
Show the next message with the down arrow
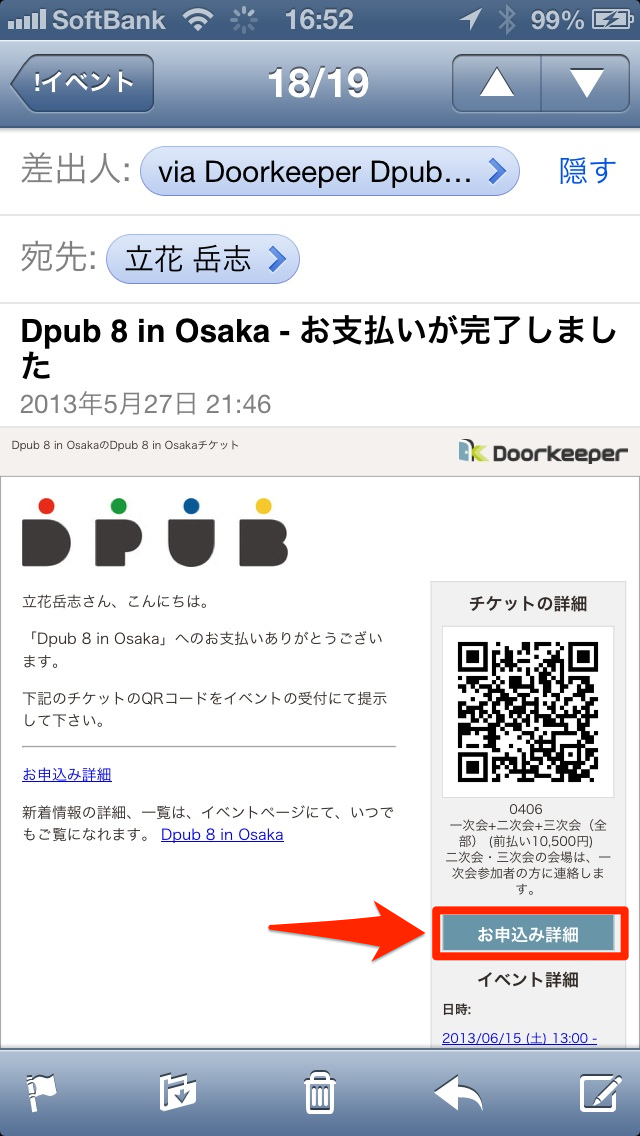(x=585, y=84)
